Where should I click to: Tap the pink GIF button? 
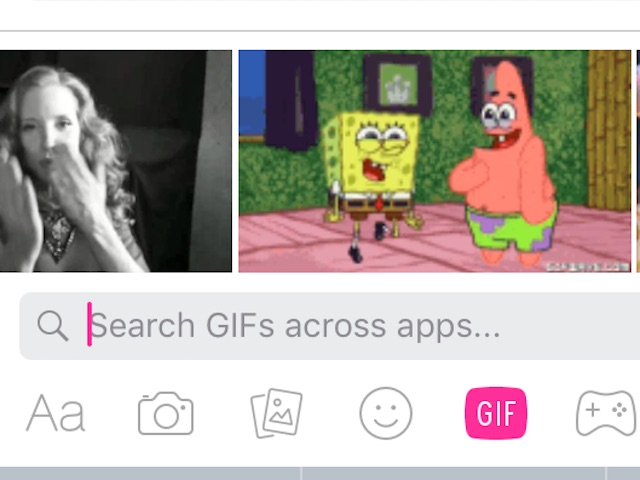tap(495, 413)
